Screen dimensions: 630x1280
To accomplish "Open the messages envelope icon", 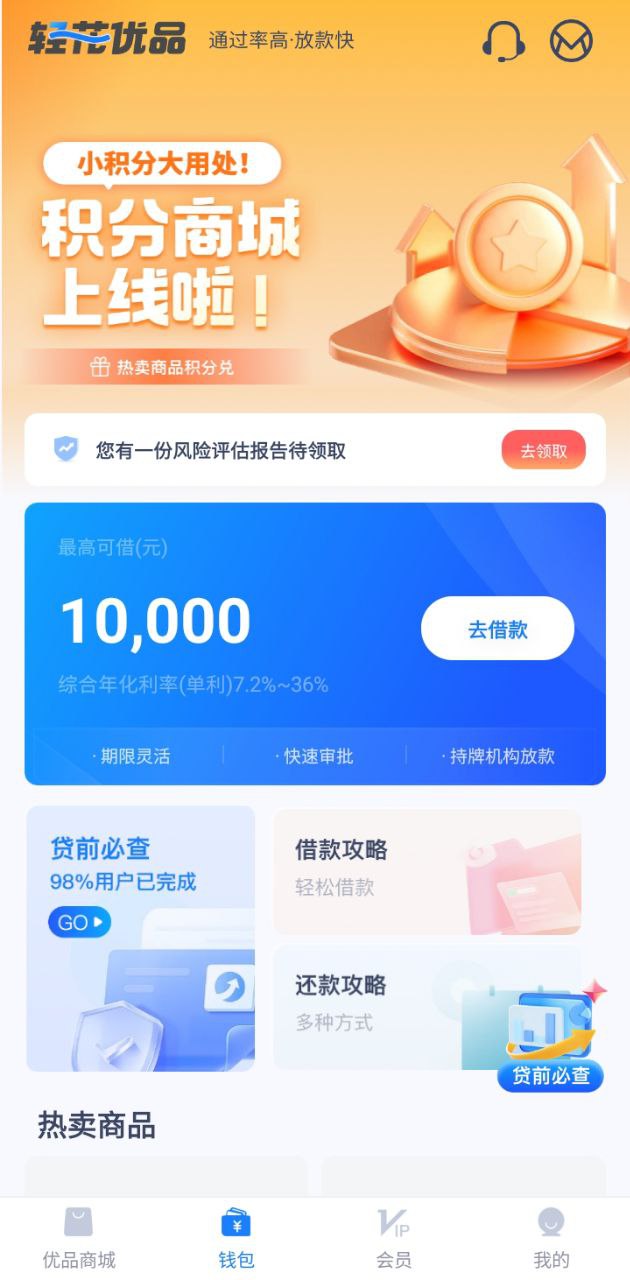I will pos(571,41).
